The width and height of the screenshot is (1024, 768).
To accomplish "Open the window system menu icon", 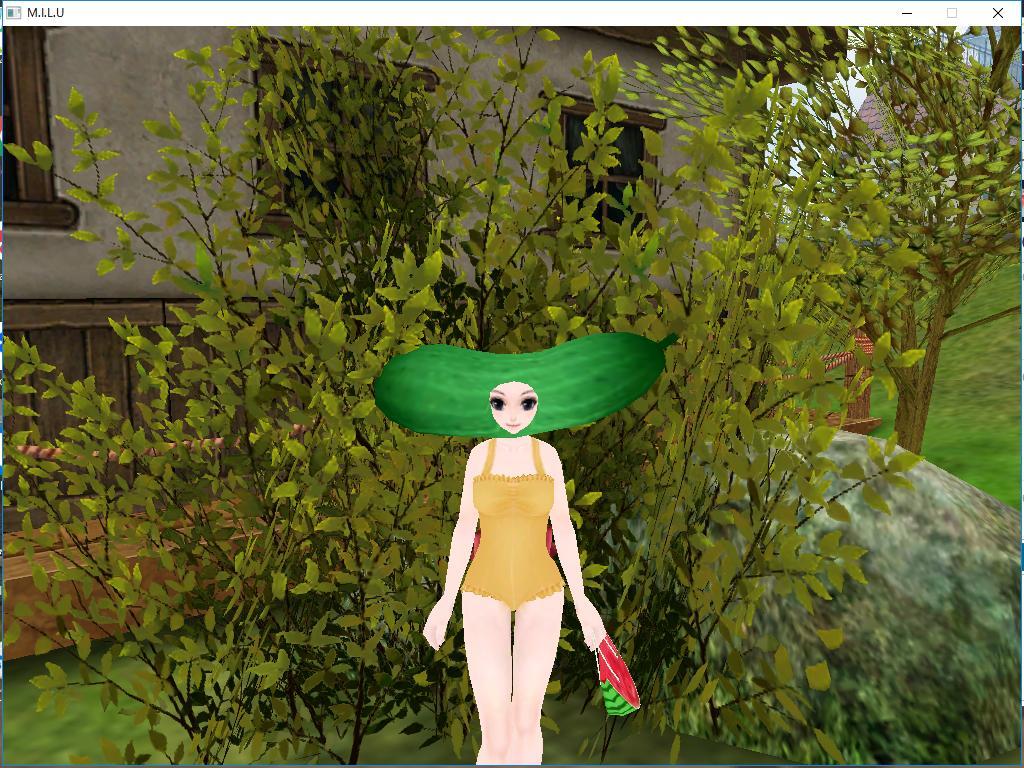I will click(x=14, y=13).
